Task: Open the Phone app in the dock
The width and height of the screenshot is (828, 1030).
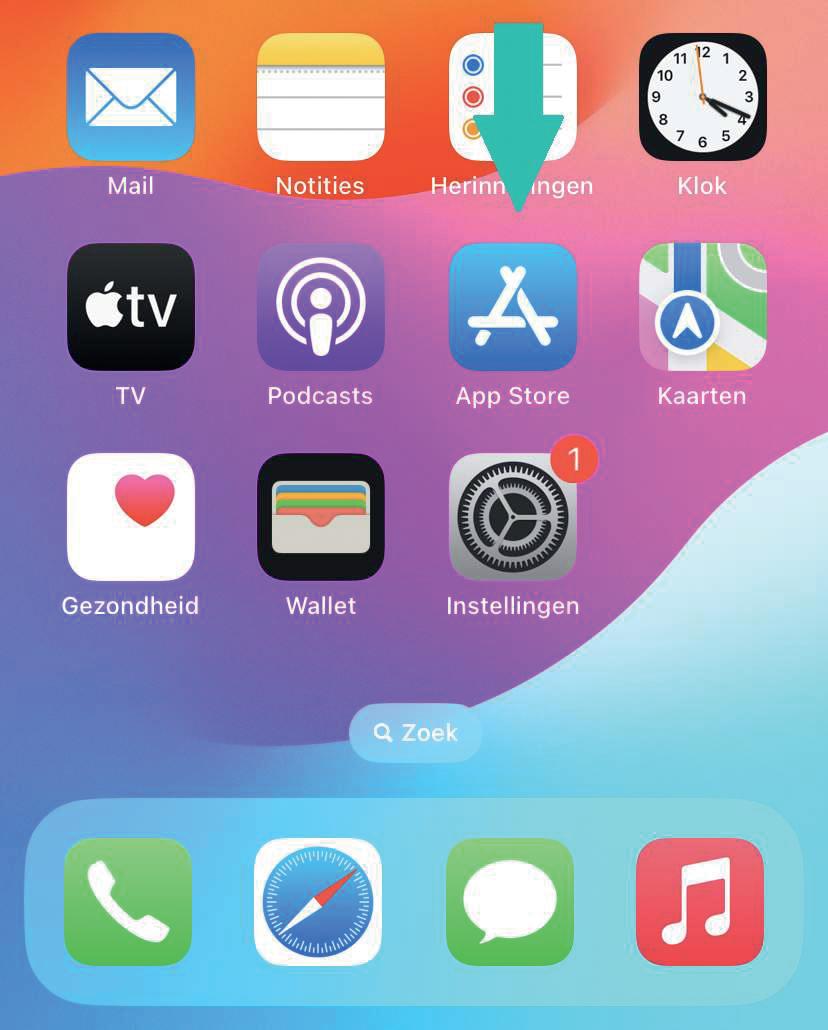Action: [128, 901]
